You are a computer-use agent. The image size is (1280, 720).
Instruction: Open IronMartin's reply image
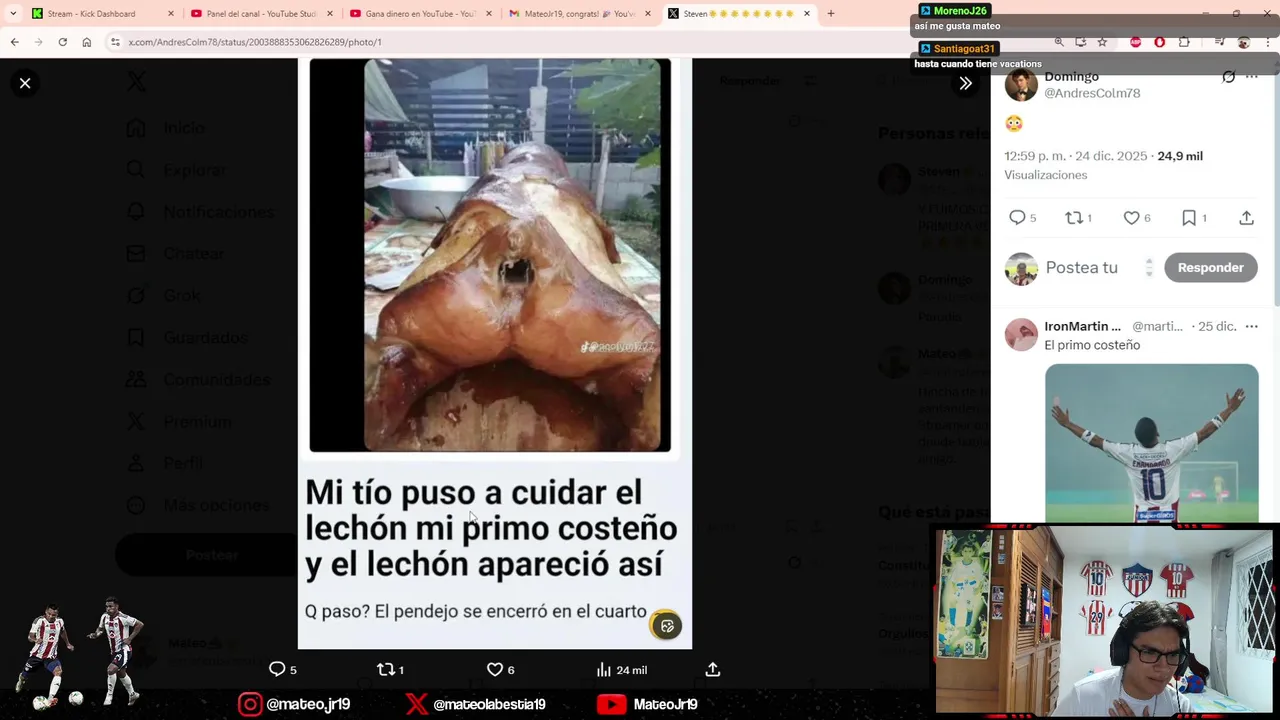coord(1151,442)
